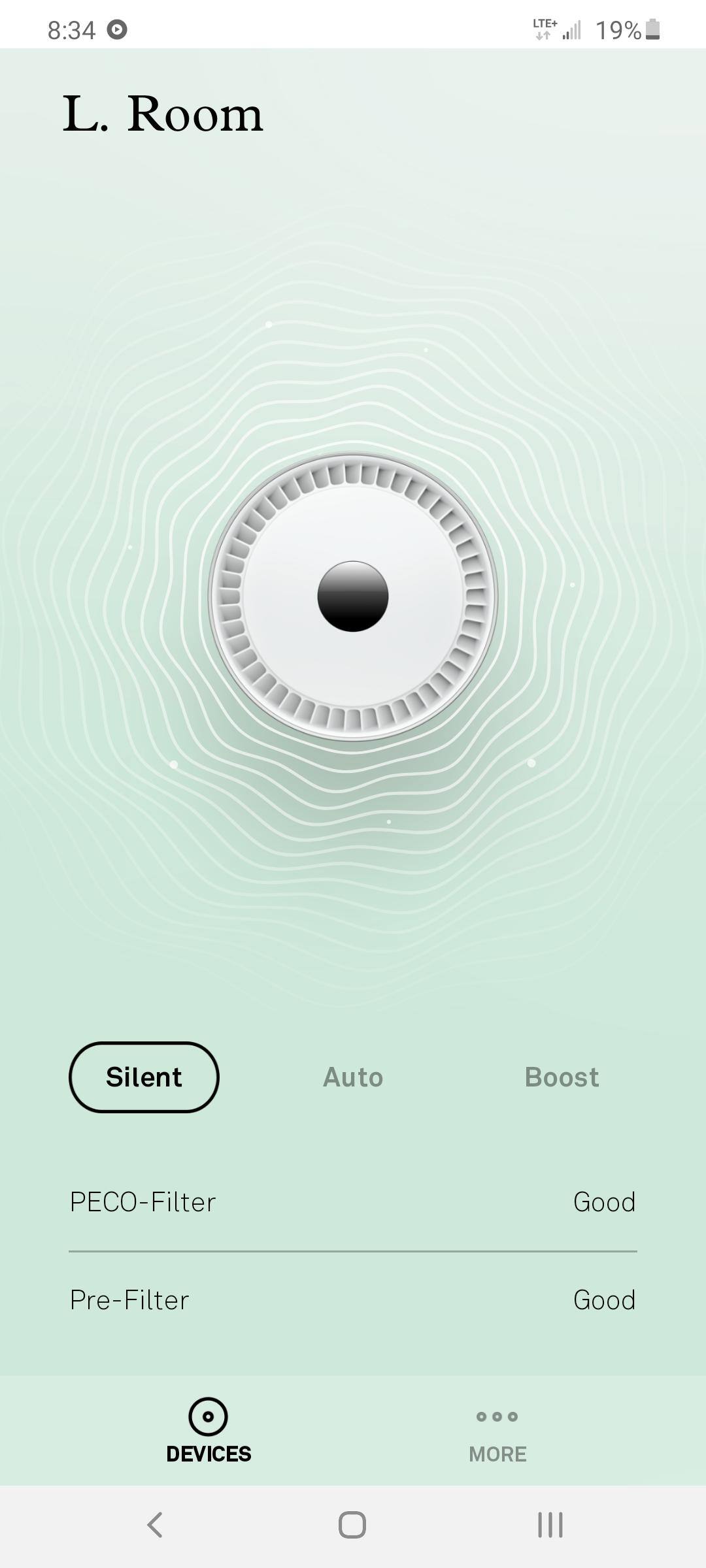Switch the purifier to Auto mode
Image resolution: width=706 pixels, height=1568 pixels.
(353, 1077)
